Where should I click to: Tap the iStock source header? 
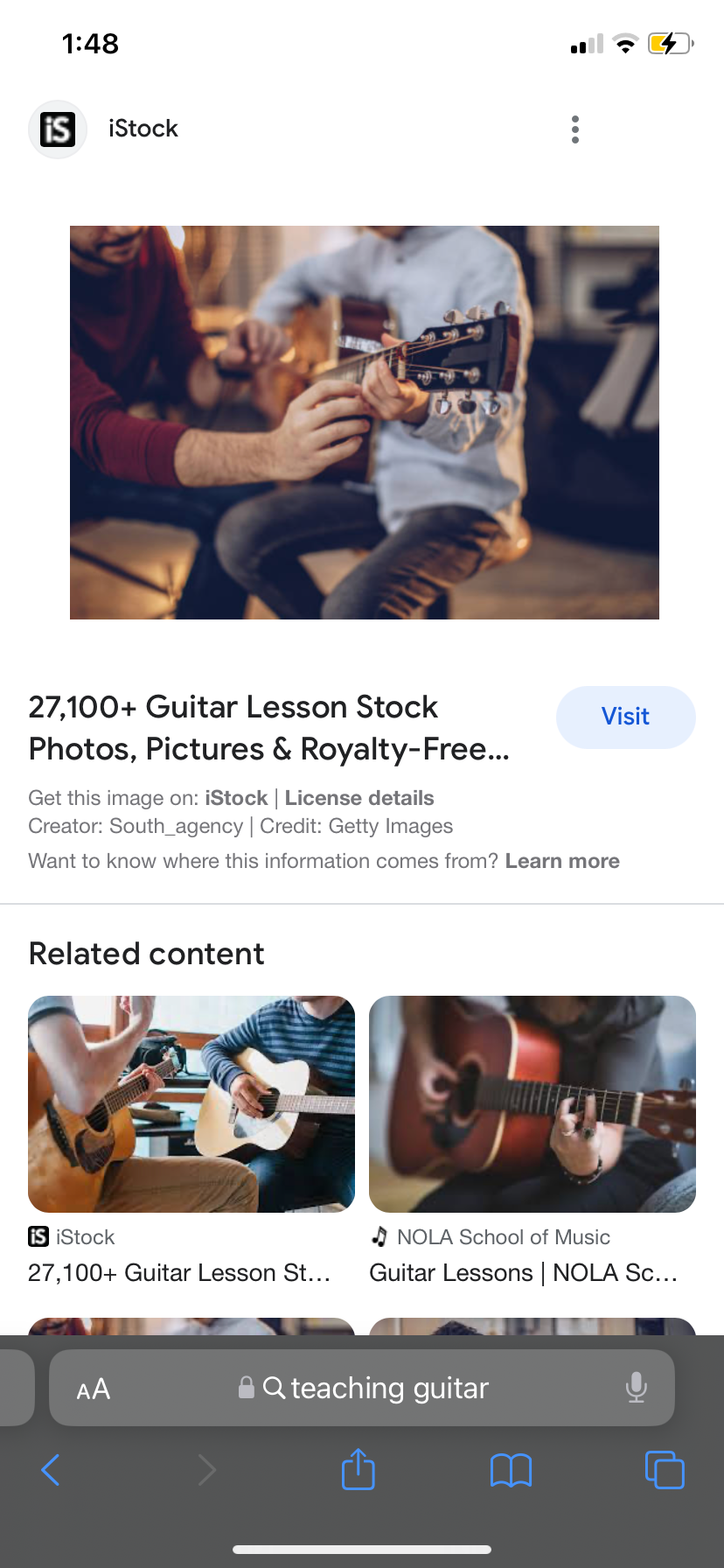click(x=143, y=129)
